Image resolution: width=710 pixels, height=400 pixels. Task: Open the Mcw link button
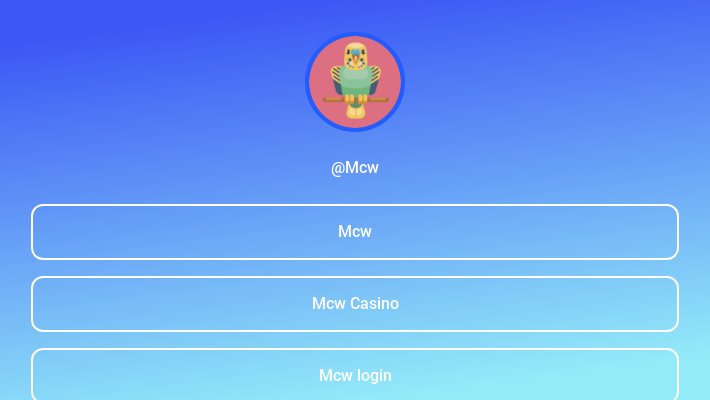pyautogui.click(x=355, y=232)
